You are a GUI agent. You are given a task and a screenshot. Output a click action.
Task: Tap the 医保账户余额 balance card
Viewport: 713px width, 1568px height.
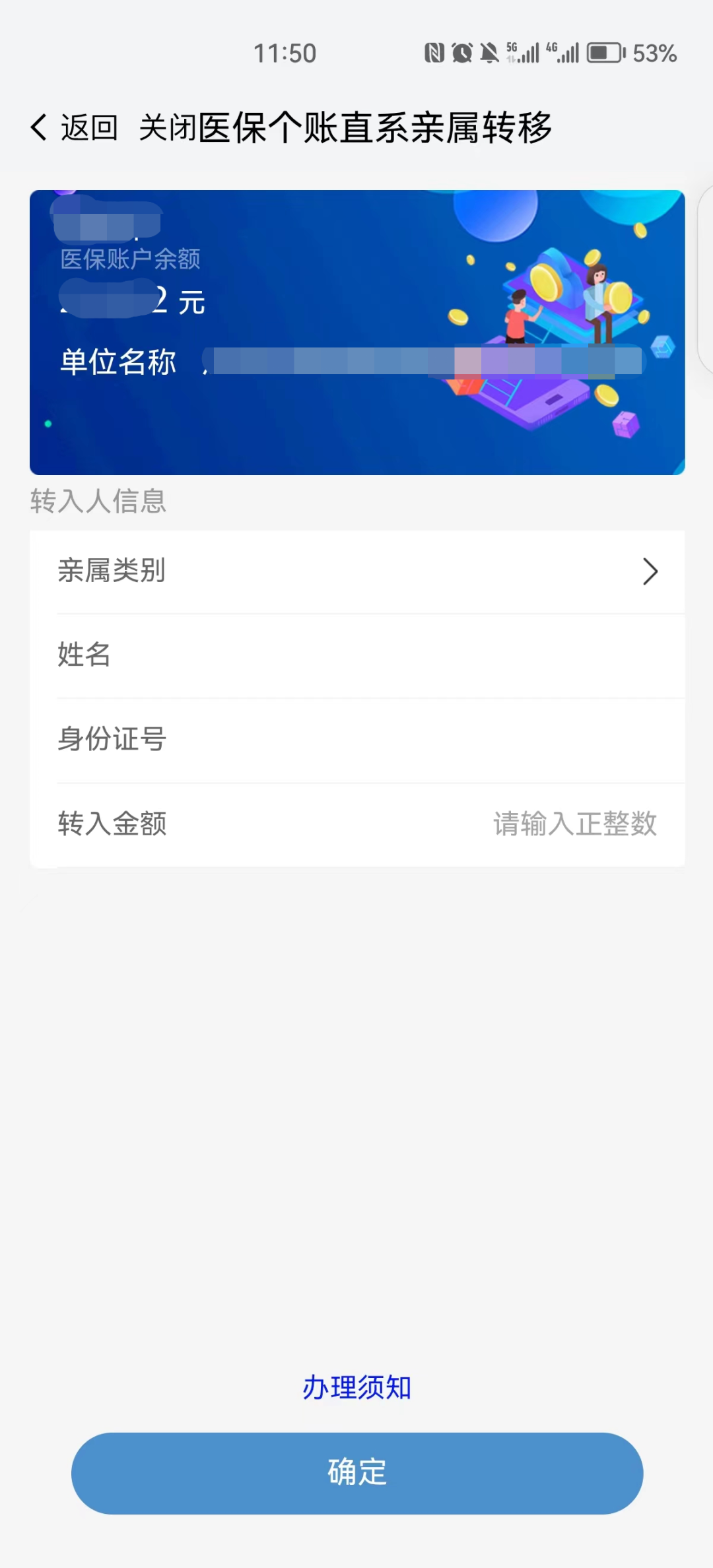point(356,330)
